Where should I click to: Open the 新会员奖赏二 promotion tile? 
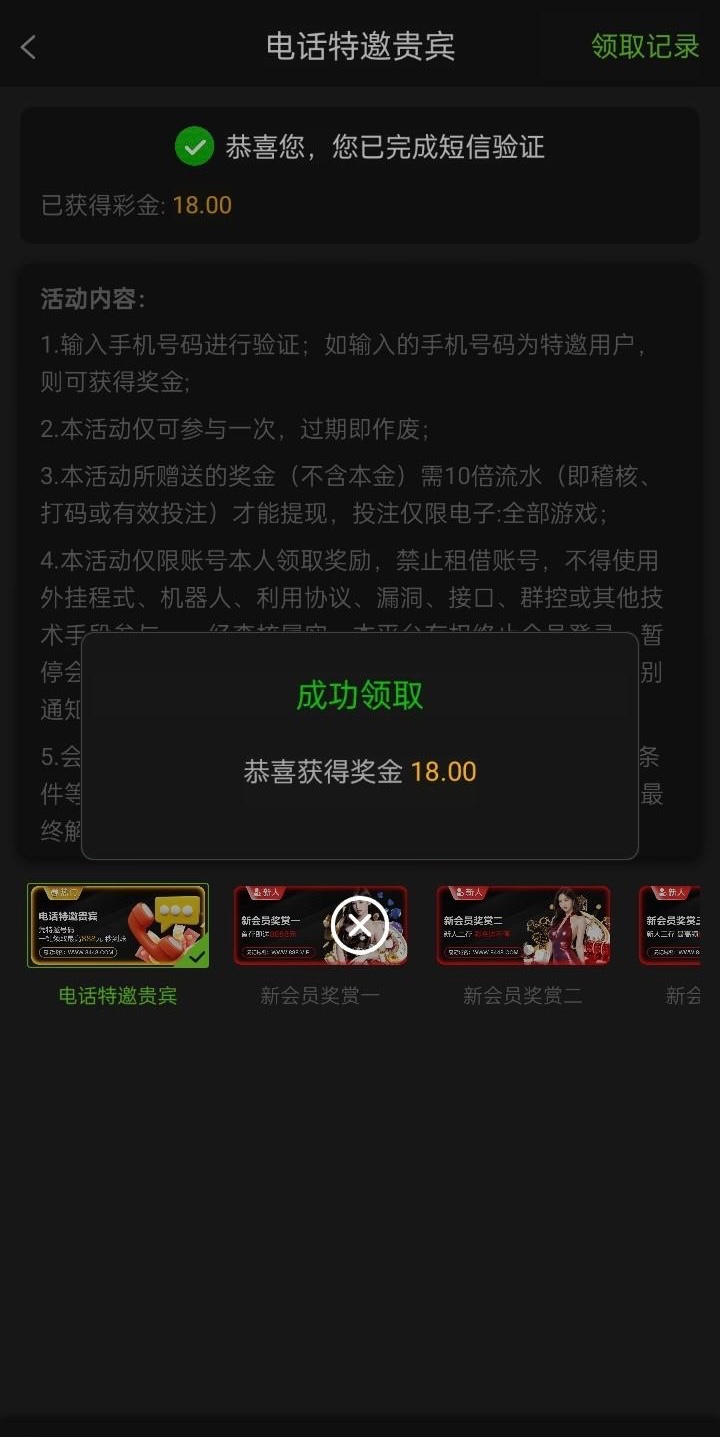[523, 925]
